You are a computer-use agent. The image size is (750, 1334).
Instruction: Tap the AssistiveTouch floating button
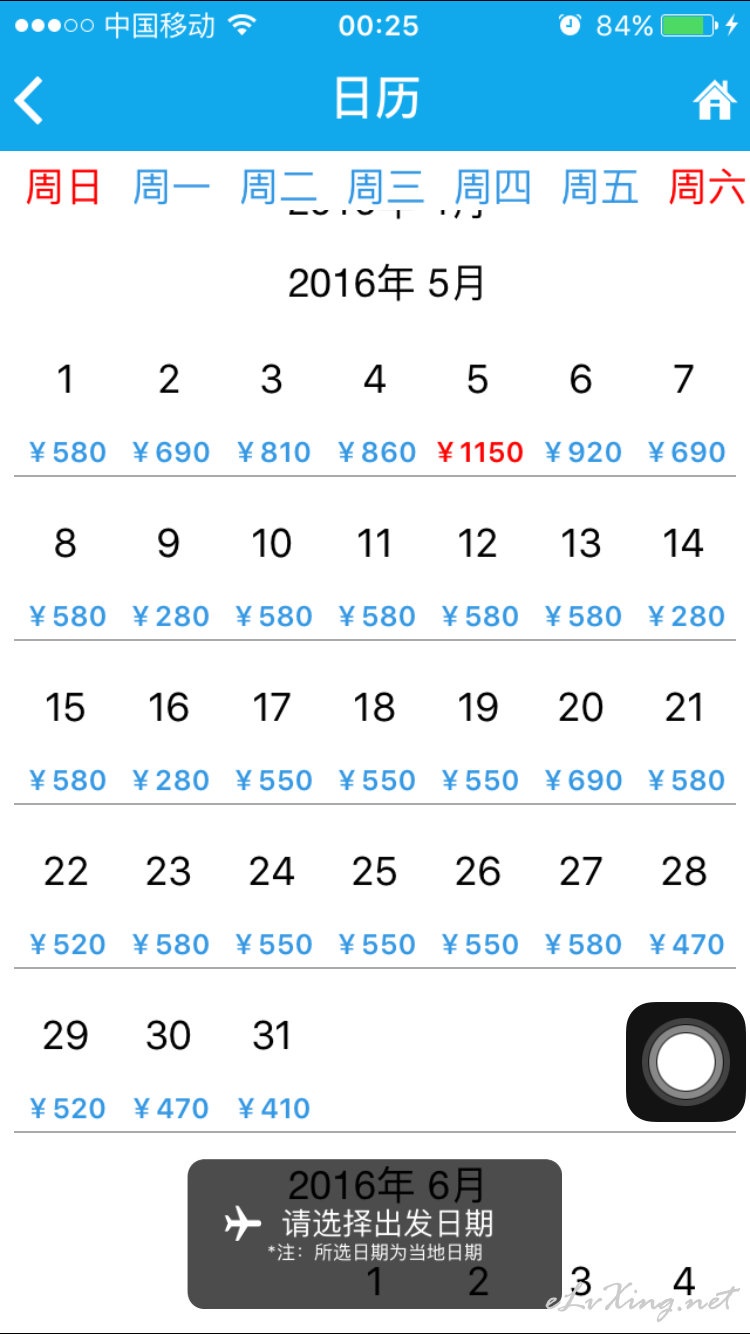tap(686, 1062)
